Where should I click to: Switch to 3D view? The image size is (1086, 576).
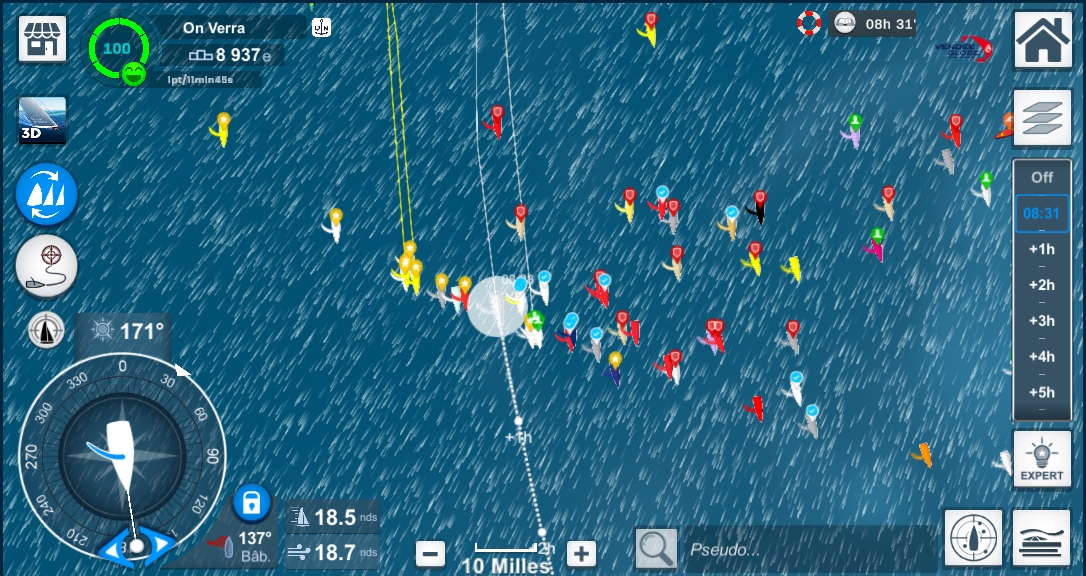pyautogui.click(x=42, y=120)
